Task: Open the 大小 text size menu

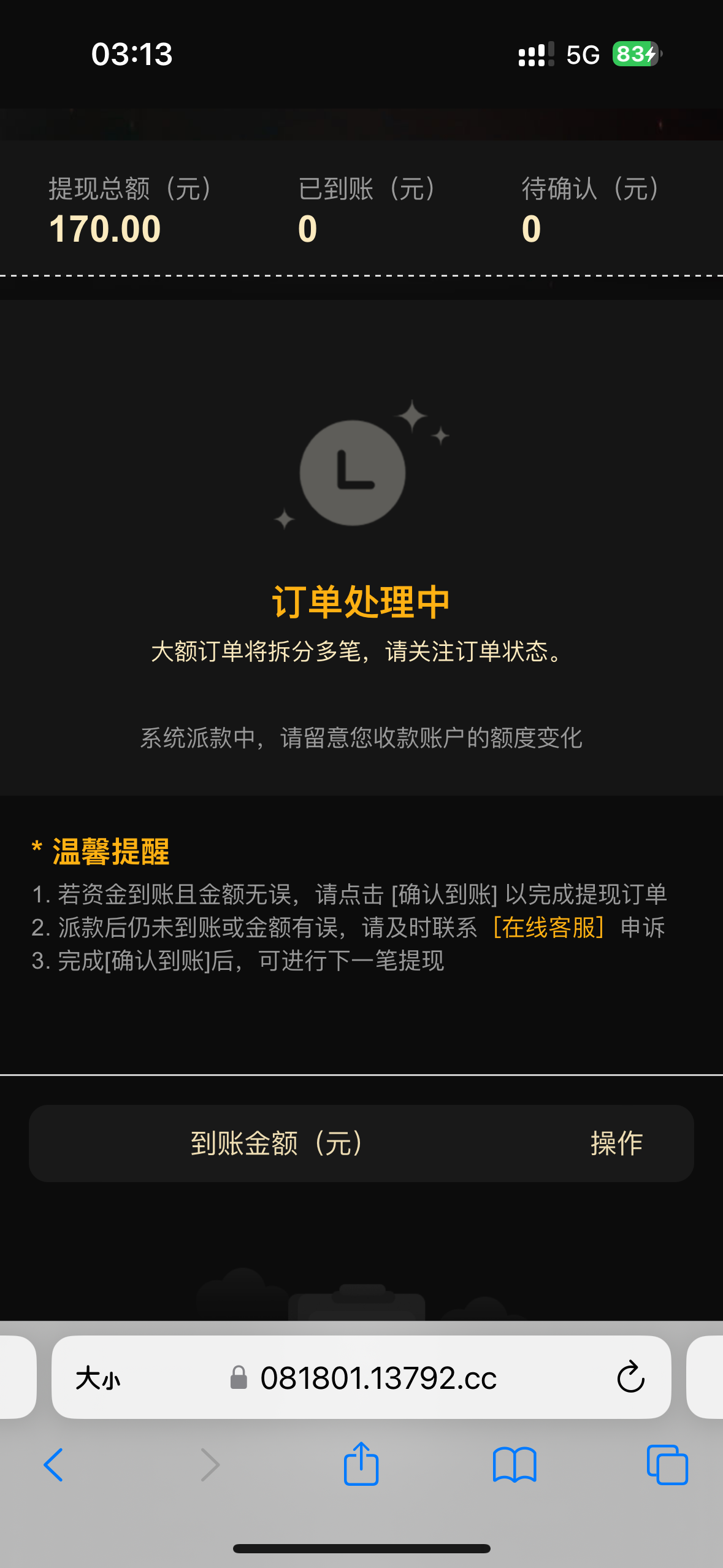Action: click(x=98, y=1378)
